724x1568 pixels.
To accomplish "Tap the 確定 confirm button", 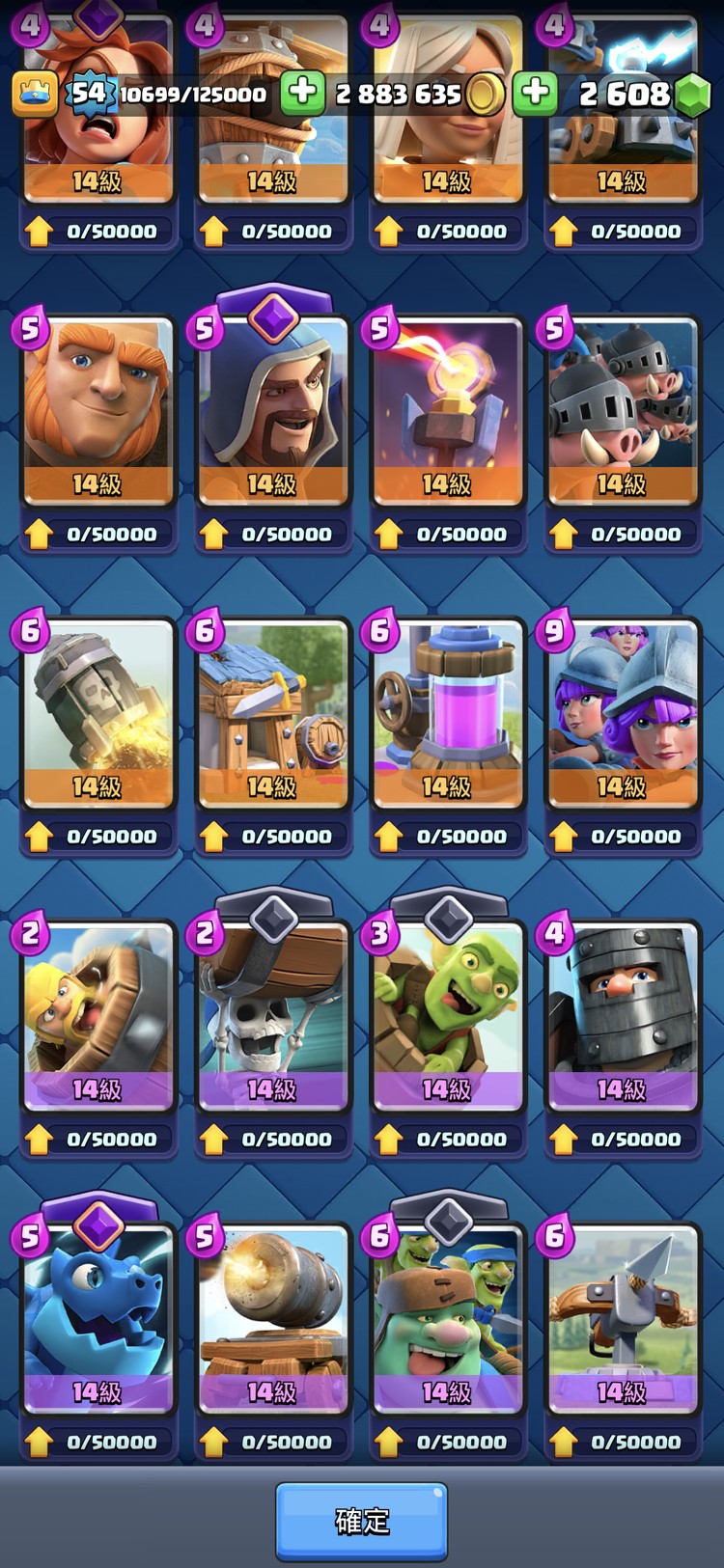I will point(361,1521).
